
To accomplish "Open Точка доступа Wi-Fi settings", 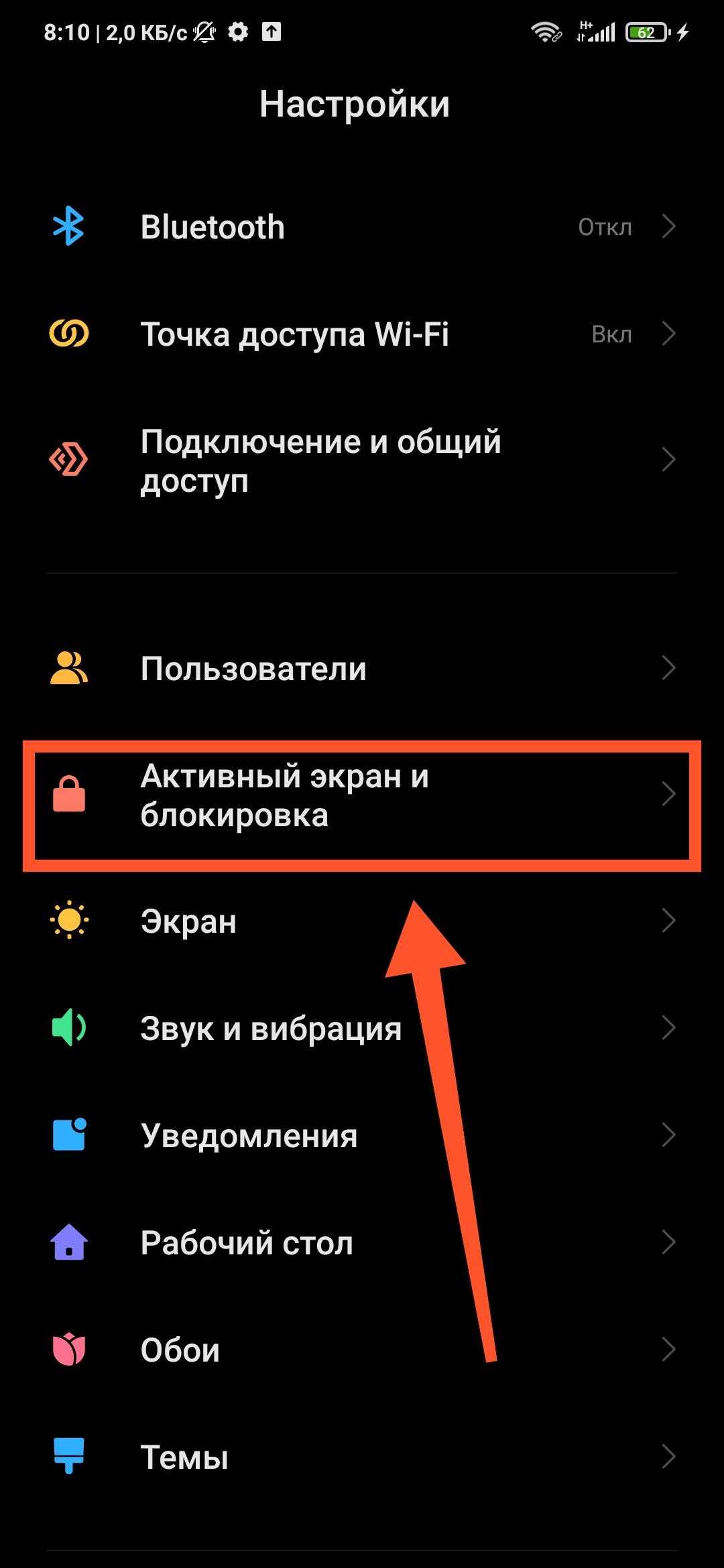I will tap(362, 334).
